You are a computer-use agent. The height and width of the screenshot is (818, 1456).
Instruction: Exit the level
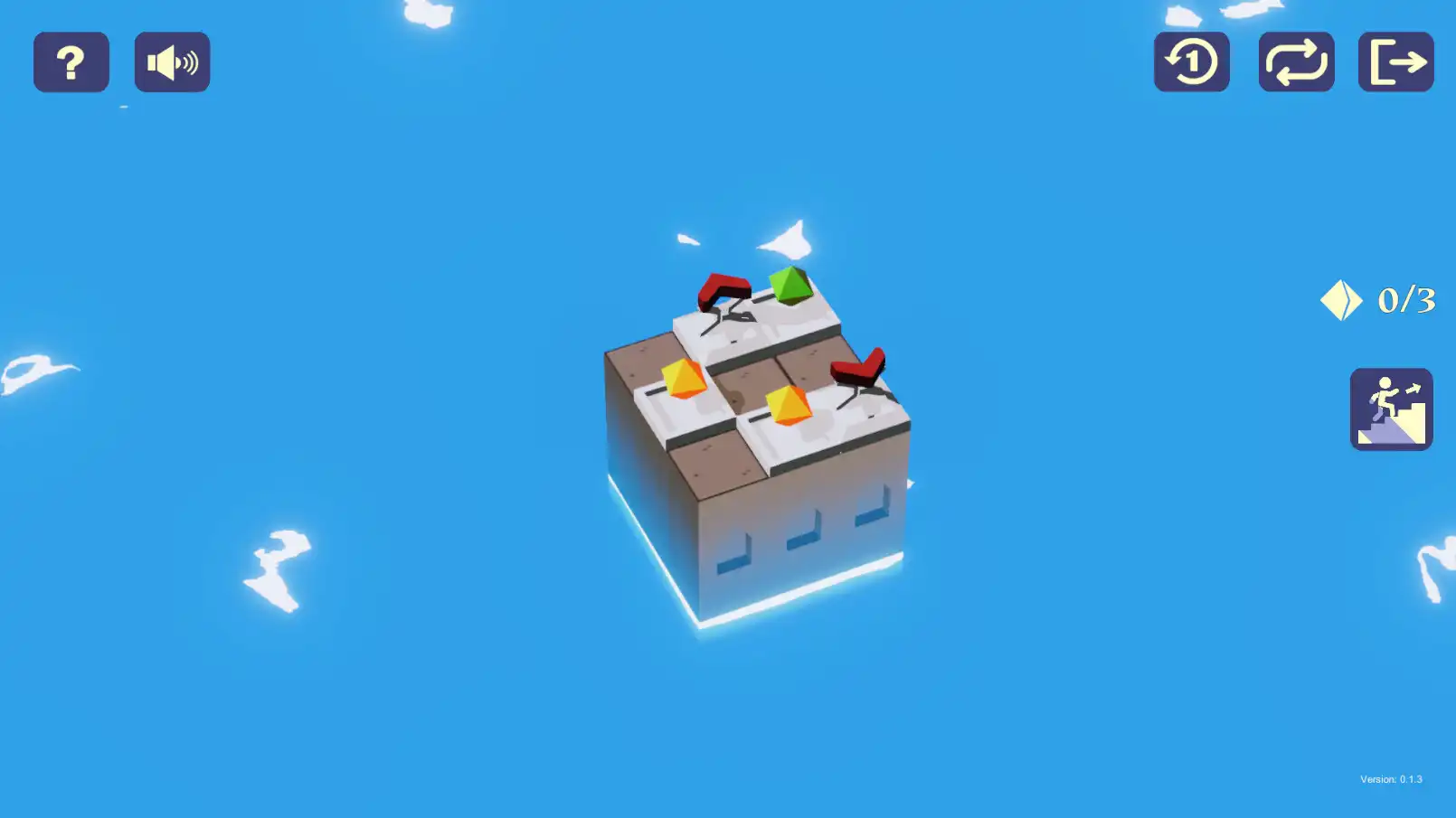click(x=1395, y=62)
